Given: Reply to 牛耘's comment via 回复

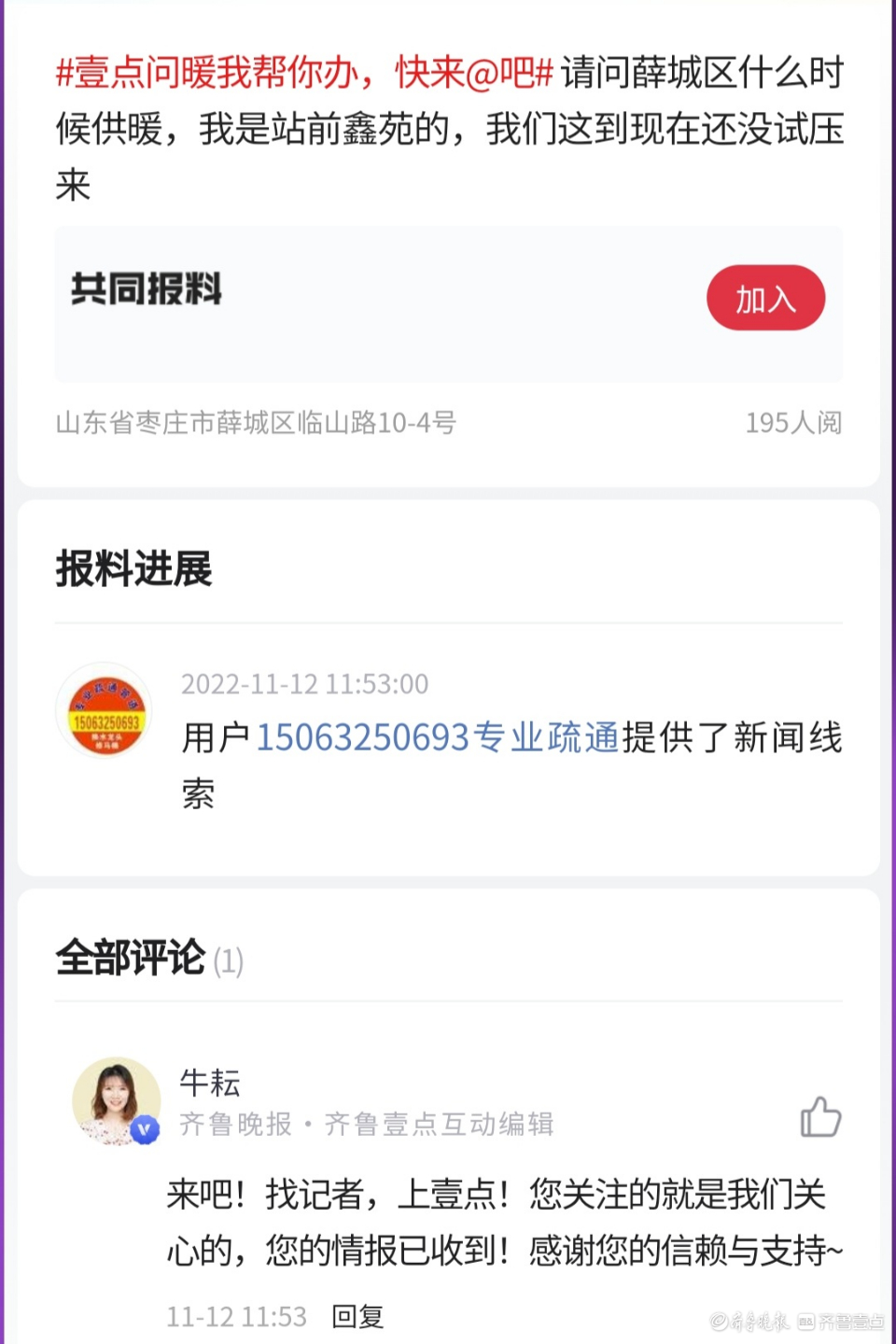Looking at the screenshot, I should tap(358, 1316).
